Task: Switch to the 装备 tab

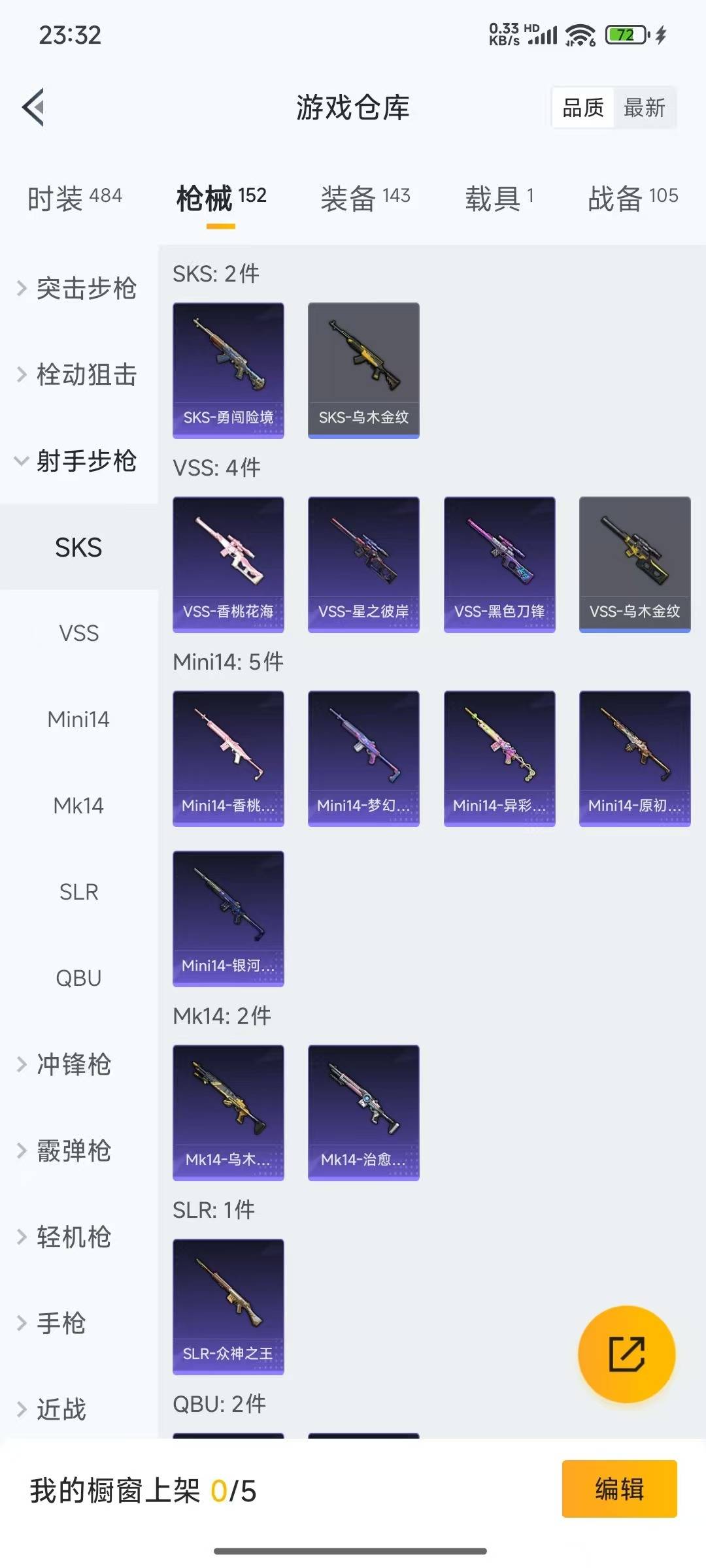Action: pyautogui.click(x=365, y=198)
